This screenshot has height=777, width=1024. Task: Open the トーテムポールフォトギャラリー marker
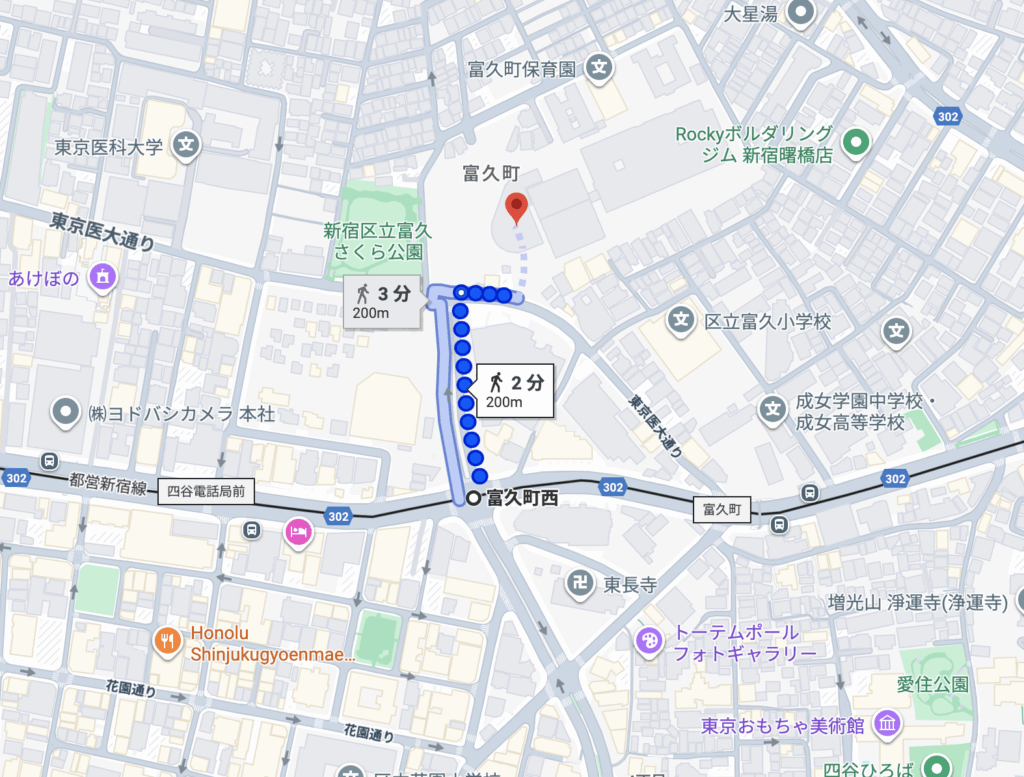click(648, 639)
